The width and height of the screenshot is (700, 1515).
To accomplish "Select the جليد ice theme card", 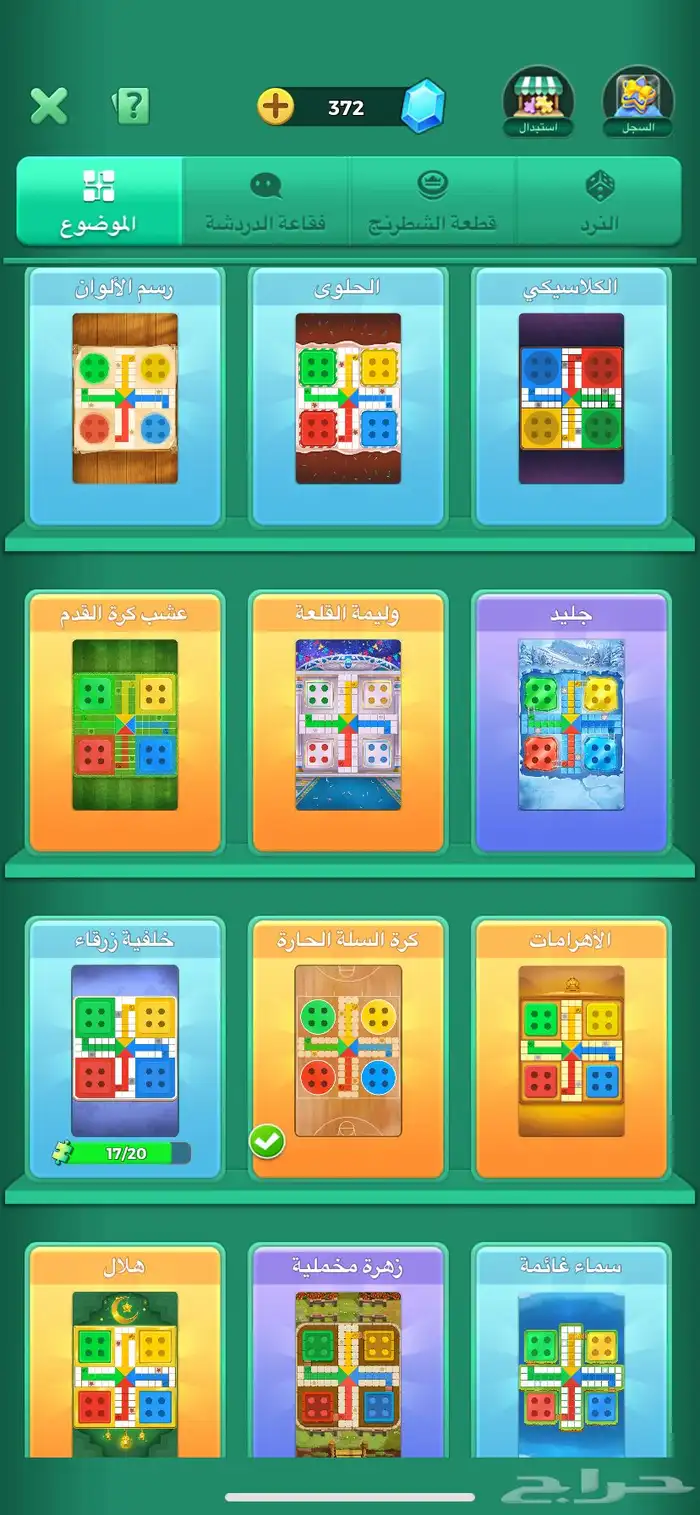I will tap(571, 723).
